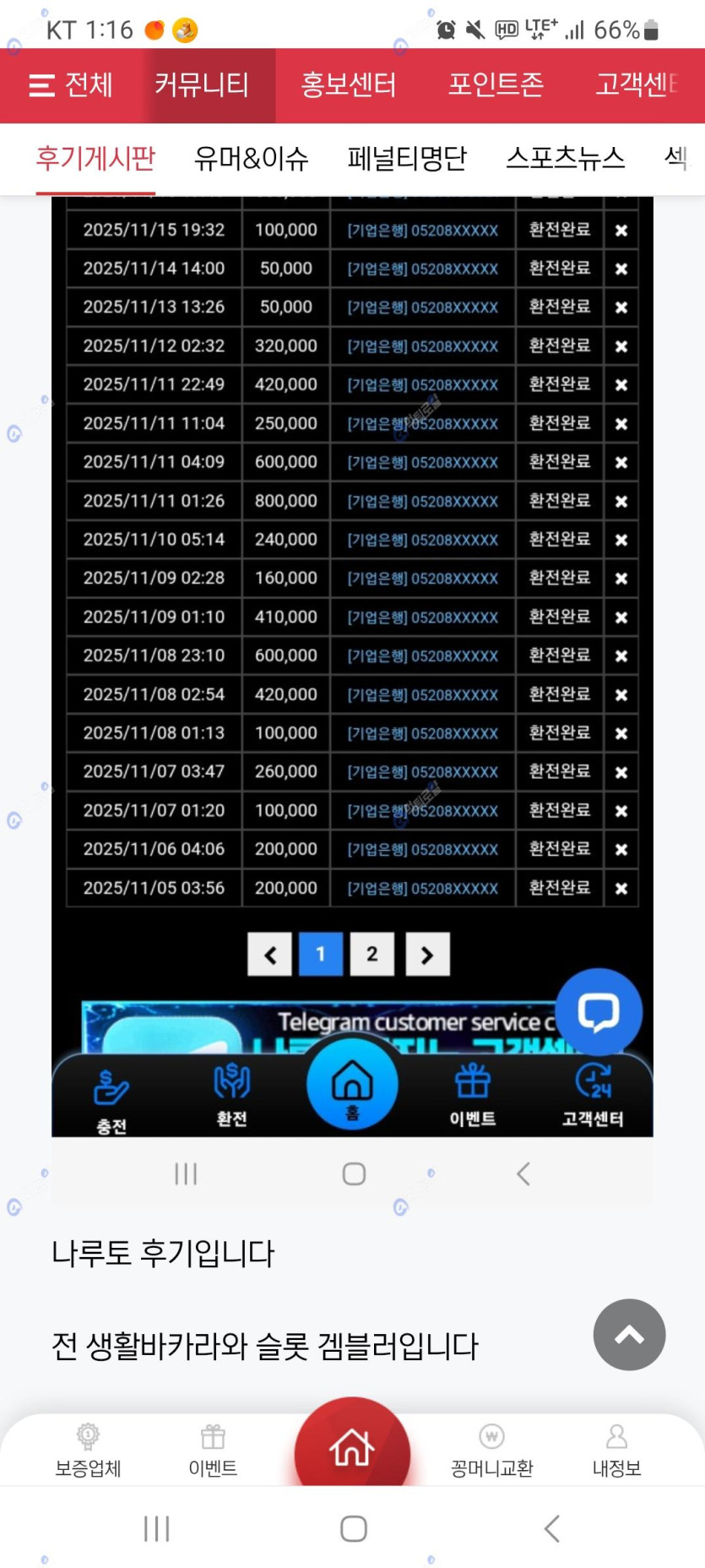The width and height of the screenshot is (705, 1568).
Task: Switch to the 커뮤니티 section
Action: coord(202,85)
